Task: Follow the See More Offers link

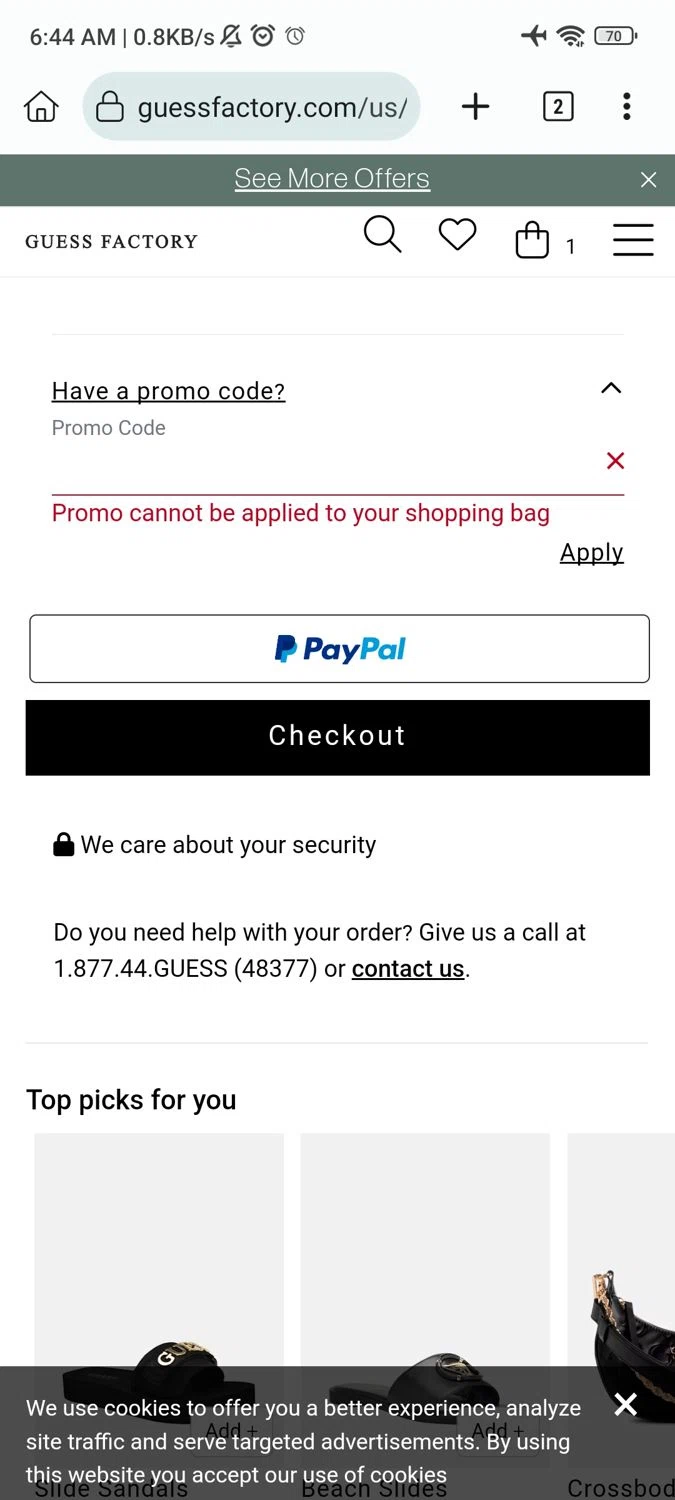Action: point(332,179)
